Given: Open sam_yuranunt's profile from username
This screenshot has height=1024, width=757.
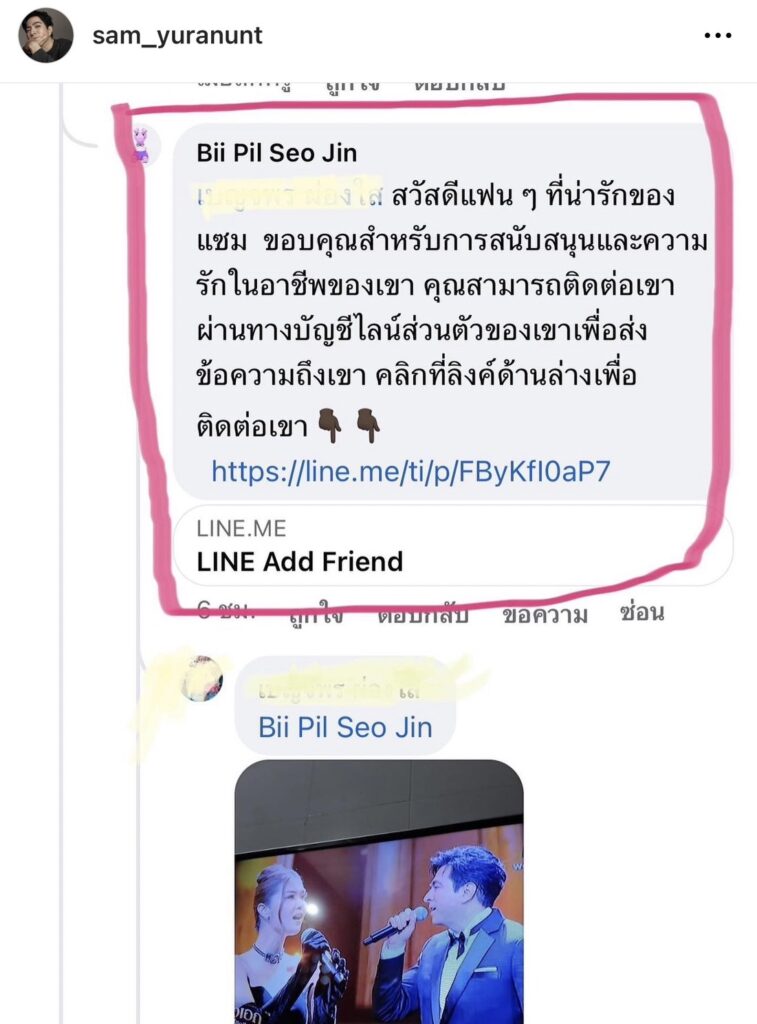Looking at the screenshot, I should [x=177, y=36].
